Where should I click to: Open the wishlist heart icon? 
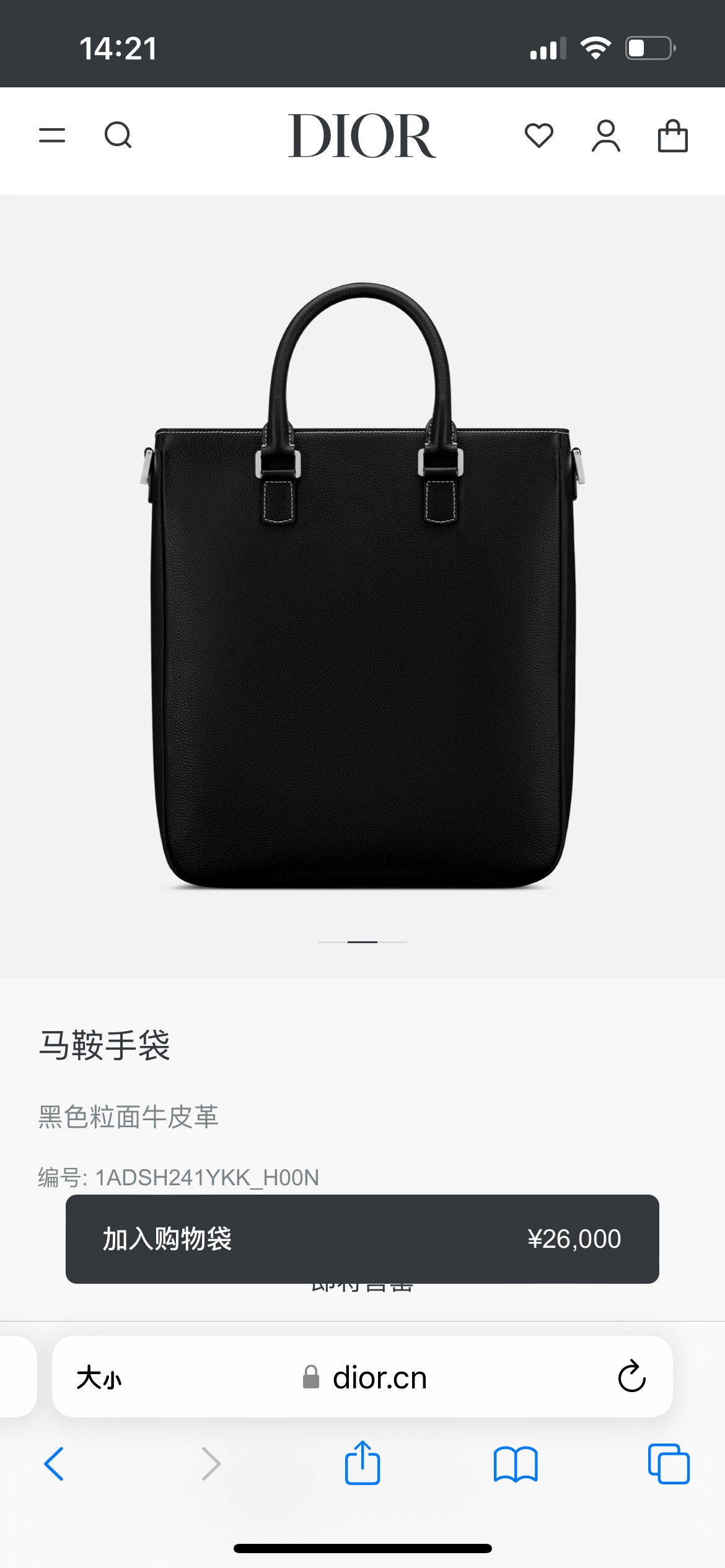click(539, 136)
